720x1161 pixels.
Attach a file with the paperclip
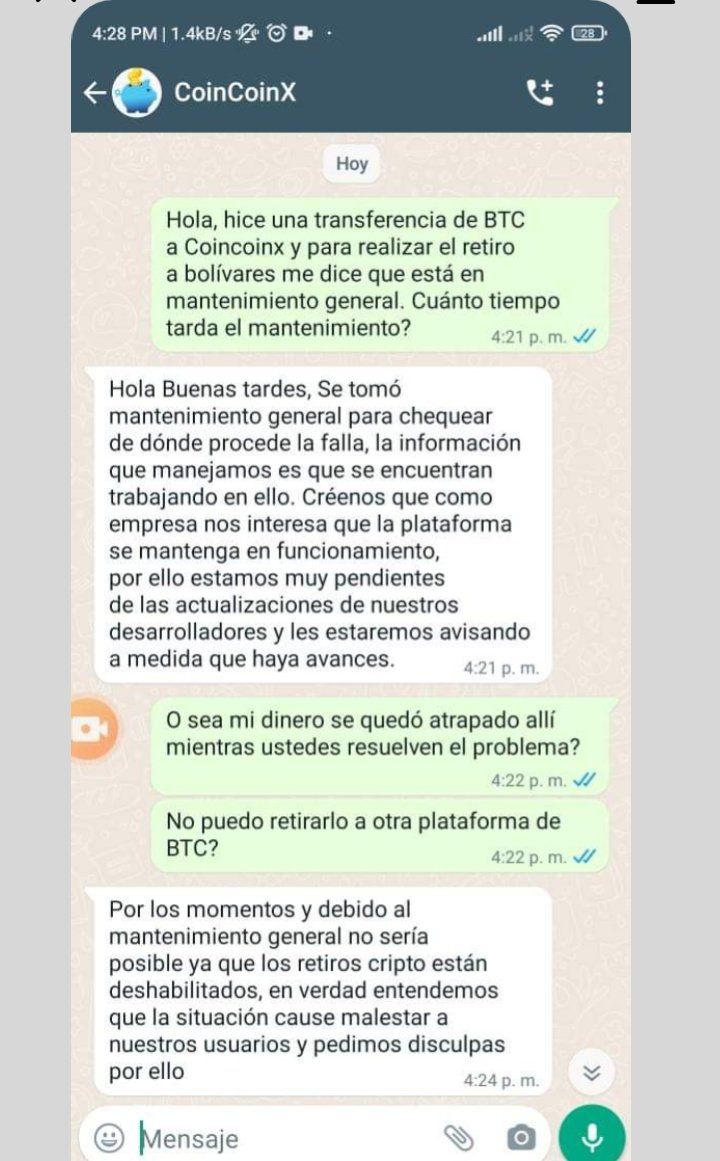pos(458,1137)
